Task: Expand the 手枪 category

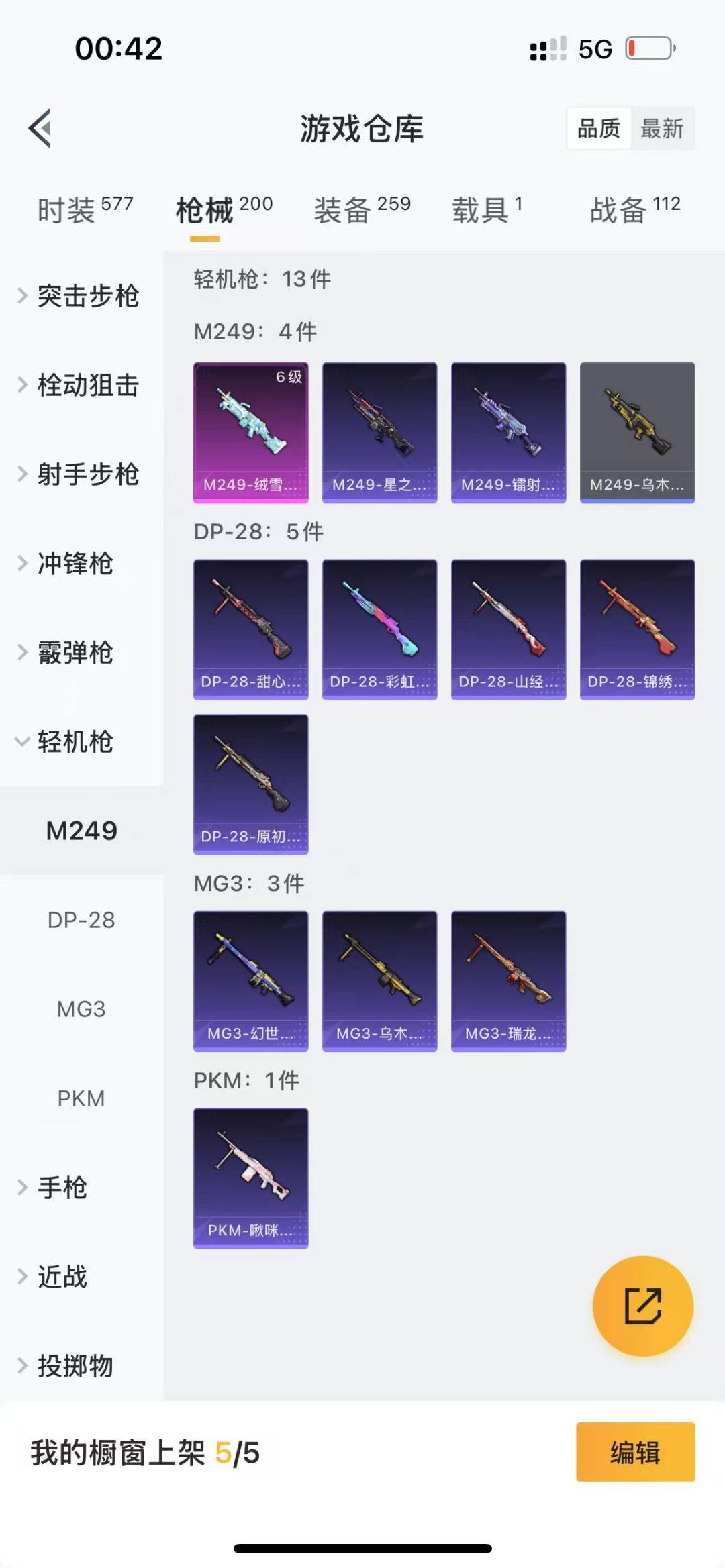Action: 62,1188
